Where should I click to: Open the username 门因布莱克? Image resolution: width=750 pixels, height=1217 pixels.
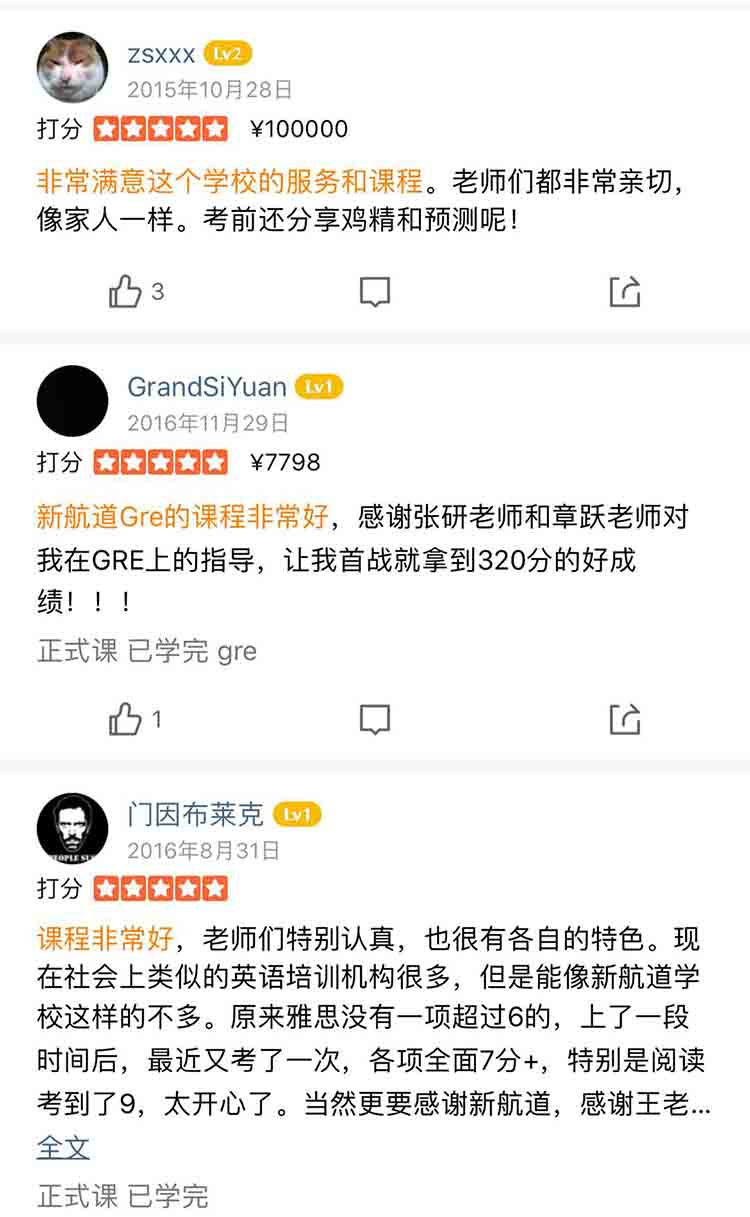[195, 814]
